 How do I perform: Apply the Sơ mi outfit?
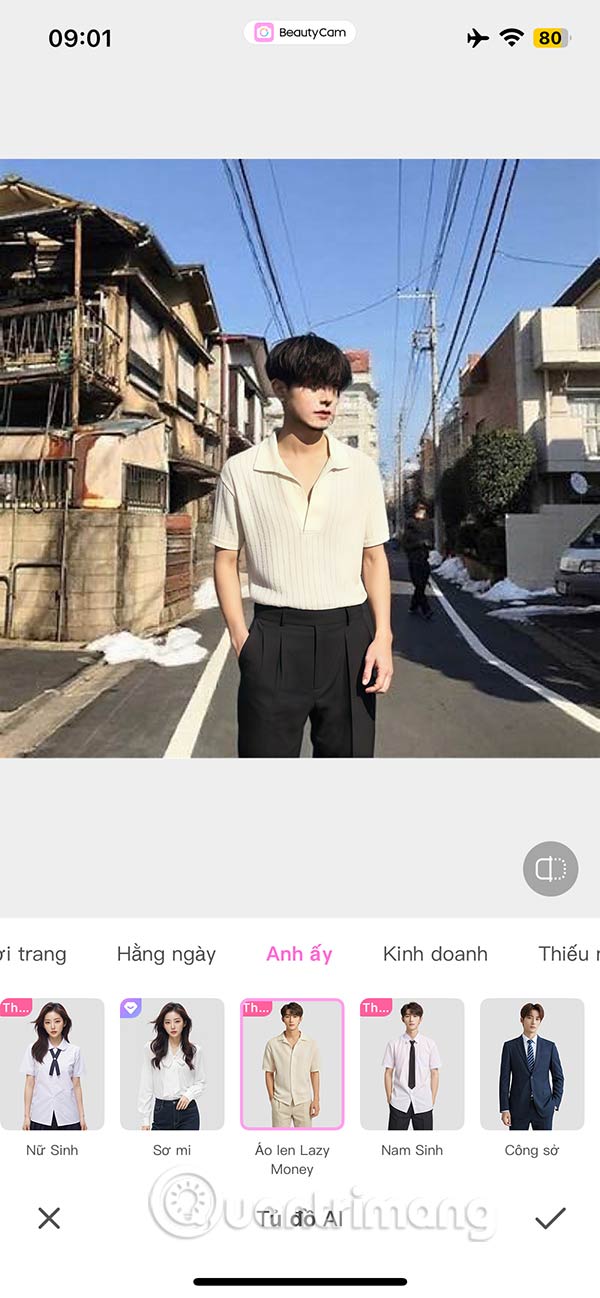172,1064
